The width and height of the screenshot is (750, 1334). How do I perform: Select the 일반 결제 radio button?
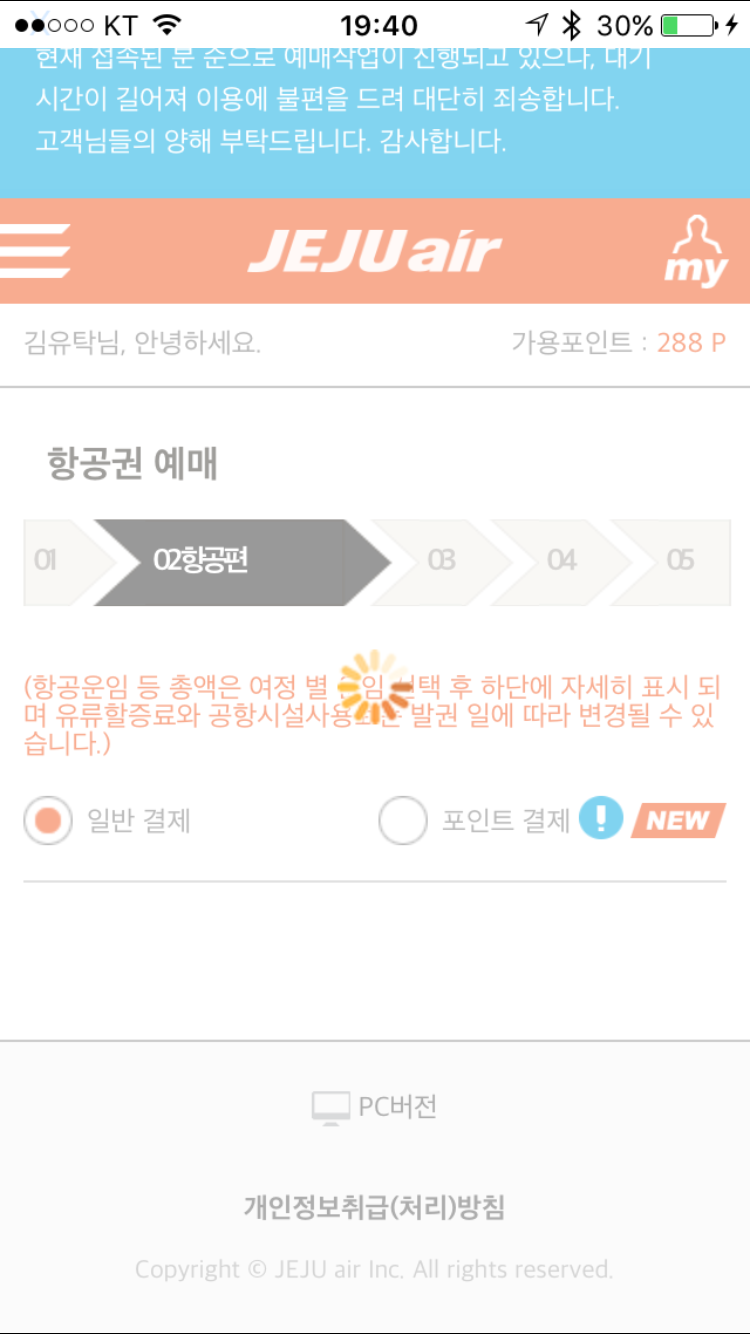48,821
